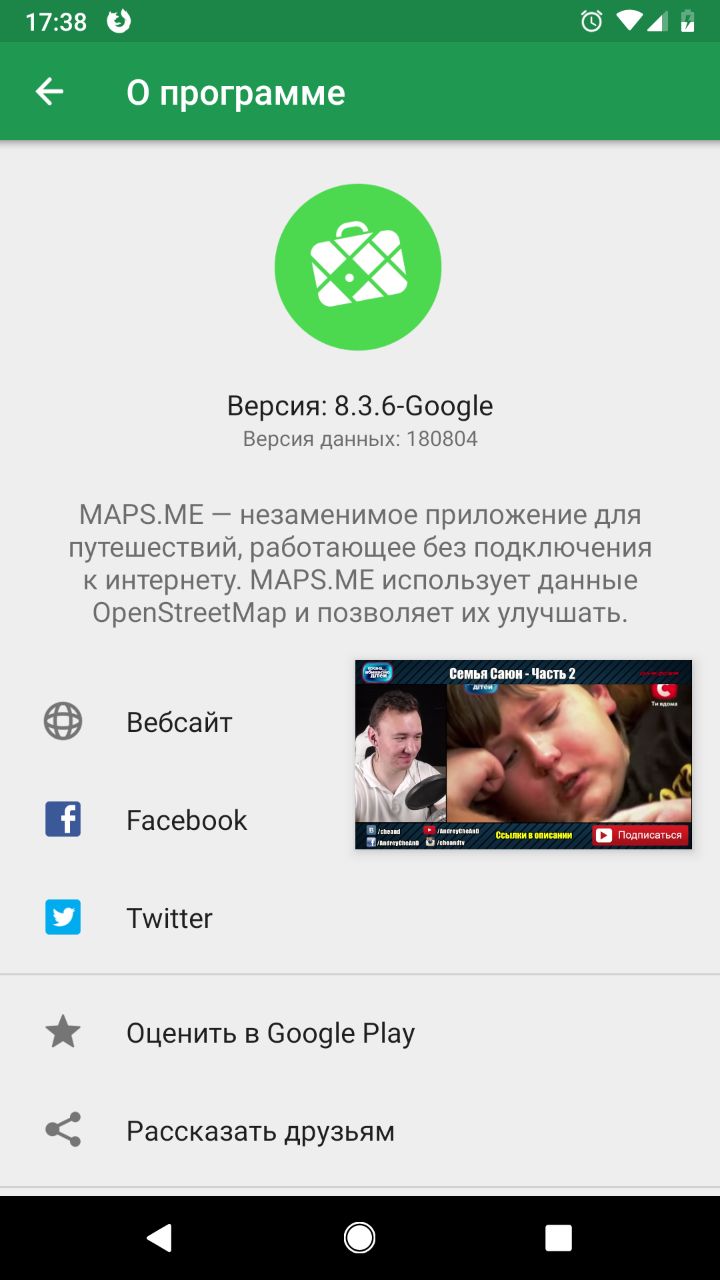Open recent apps from the navigation bar

pyautogui.click(x=558, y=1238)
